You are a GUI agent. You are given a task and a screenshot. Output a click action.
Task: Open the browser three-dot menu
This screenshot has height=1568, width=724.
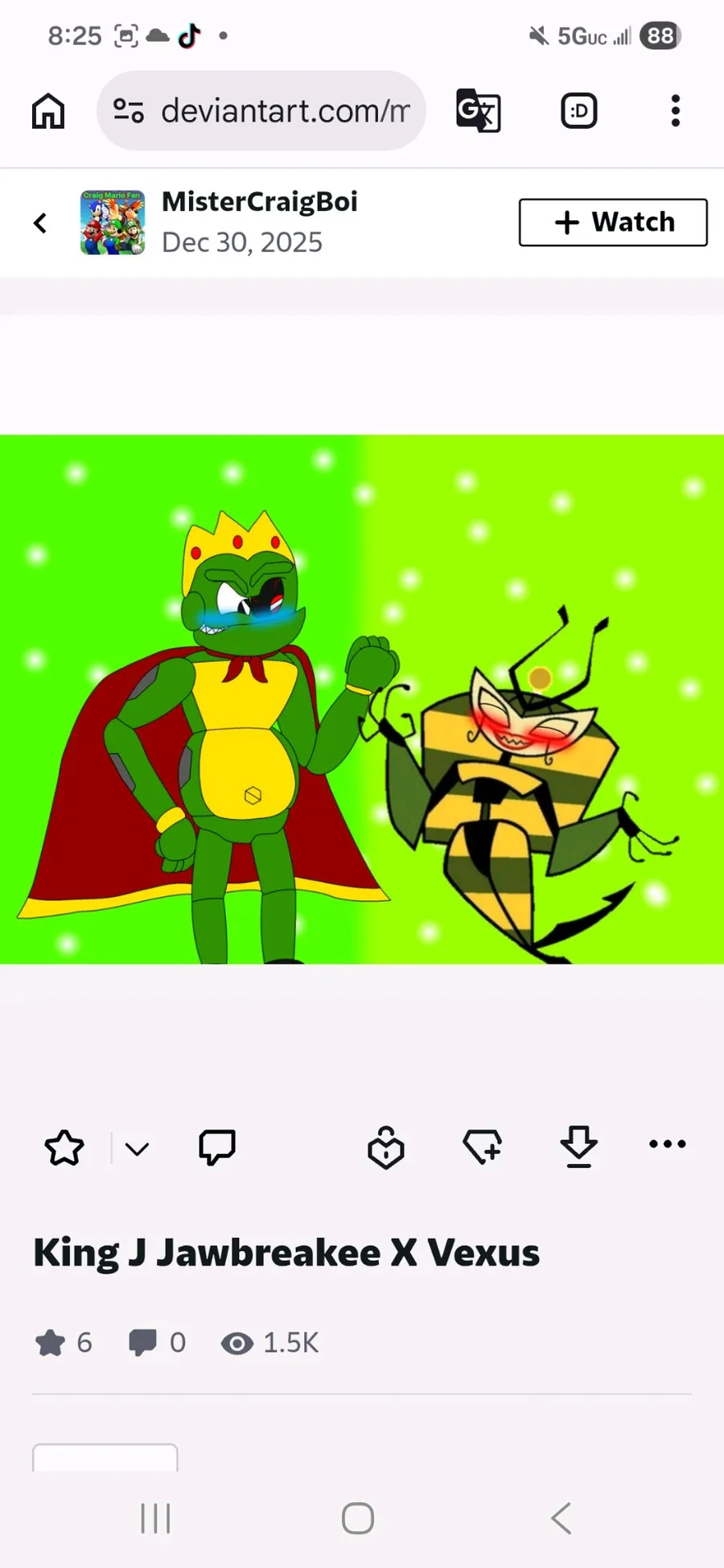point(676,111)
